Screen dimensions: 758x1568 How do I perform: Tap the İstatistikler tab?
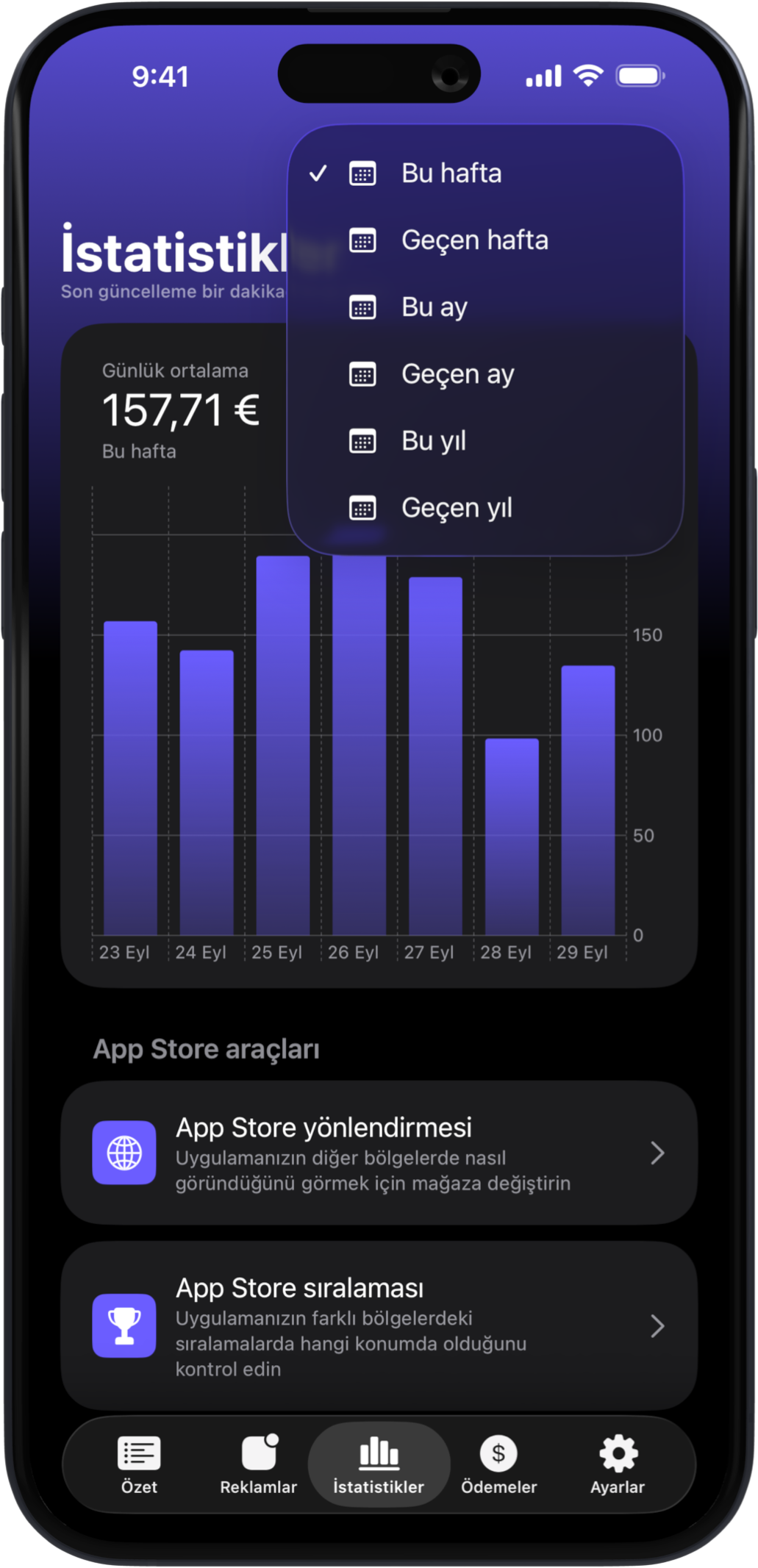point(379,1464)
